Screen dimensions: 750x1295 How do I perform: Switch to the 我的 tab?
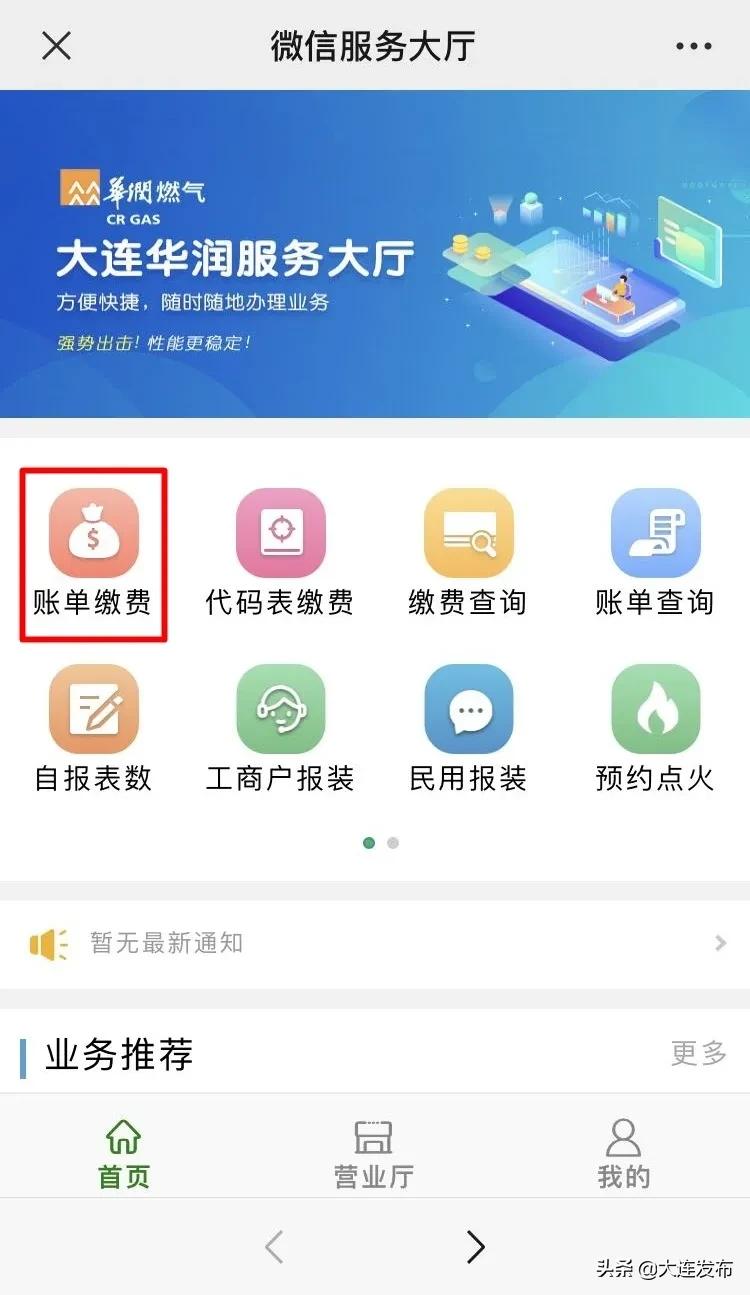(x=622, y=1147)
